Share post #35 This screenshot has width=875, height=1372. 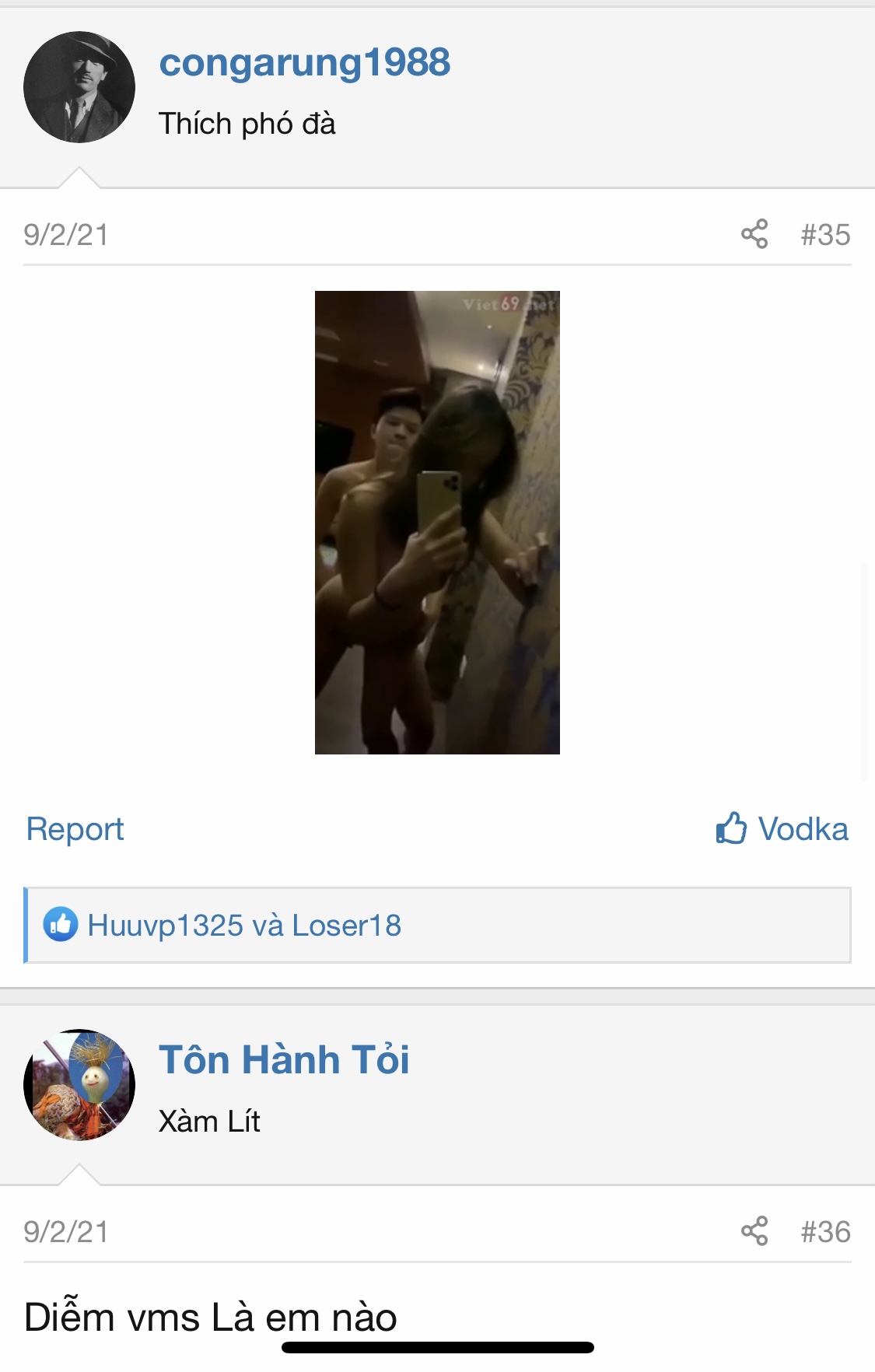[754, 234]
